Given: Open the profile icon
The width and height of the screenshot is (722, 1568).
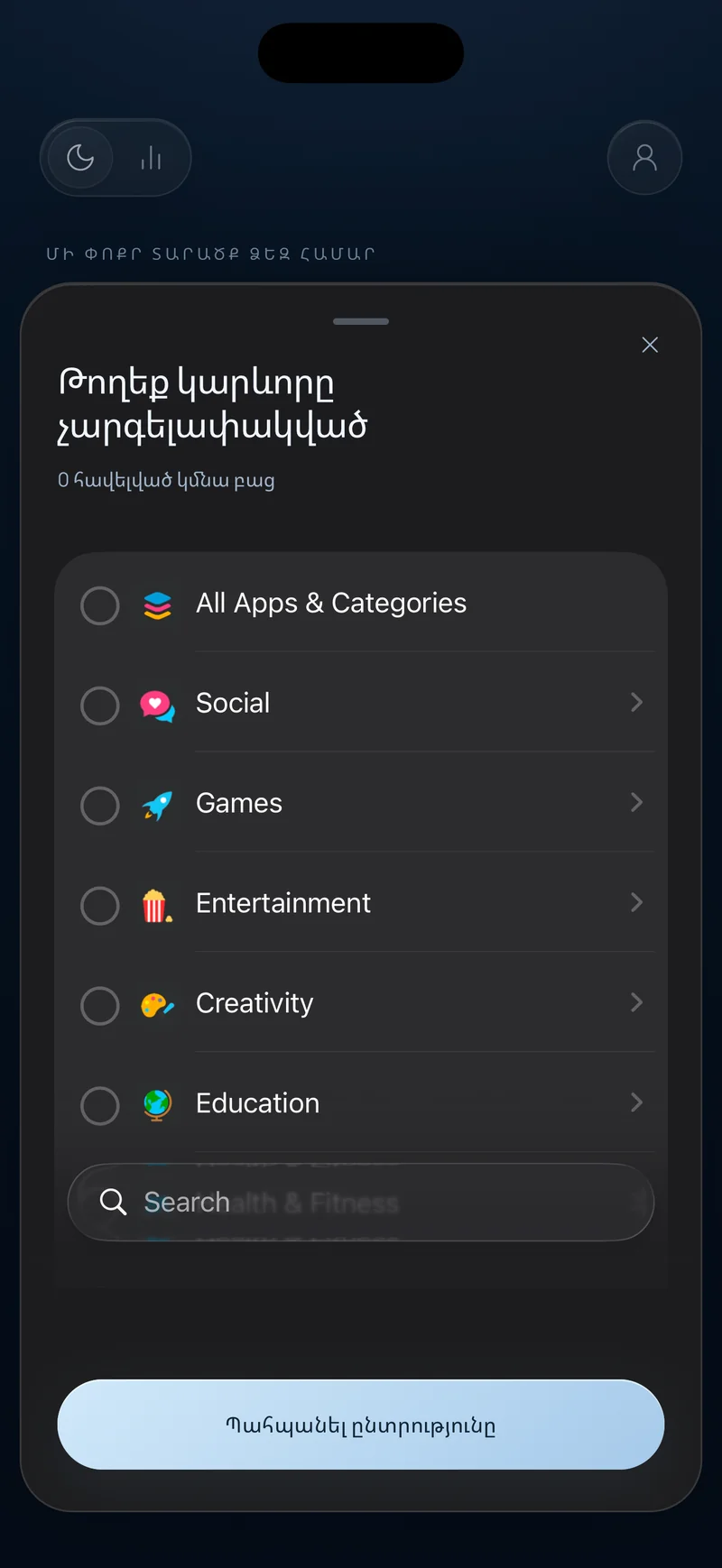Looking at the screenshot, I should 644,158.
